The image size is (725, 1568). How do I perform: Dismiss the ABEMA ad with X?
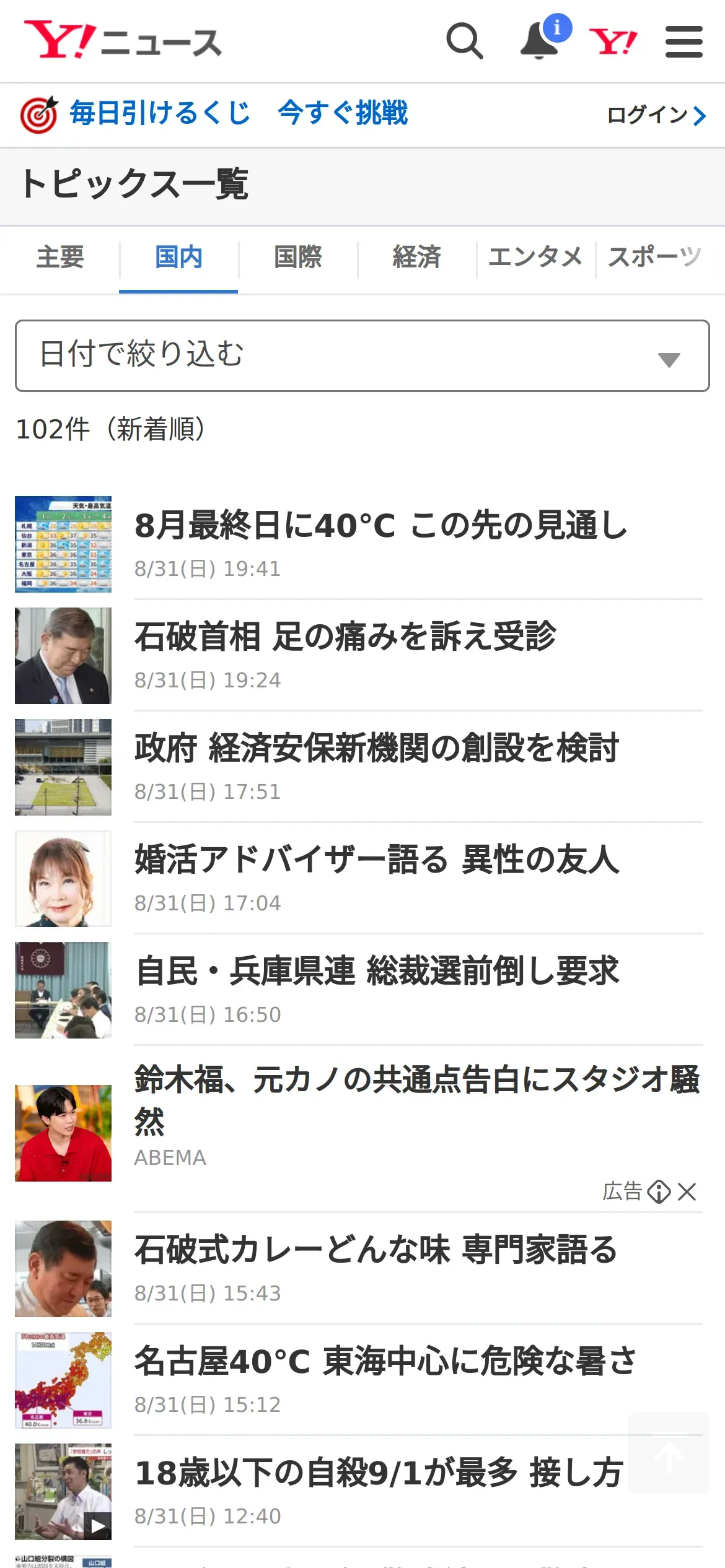(687, 1191)
